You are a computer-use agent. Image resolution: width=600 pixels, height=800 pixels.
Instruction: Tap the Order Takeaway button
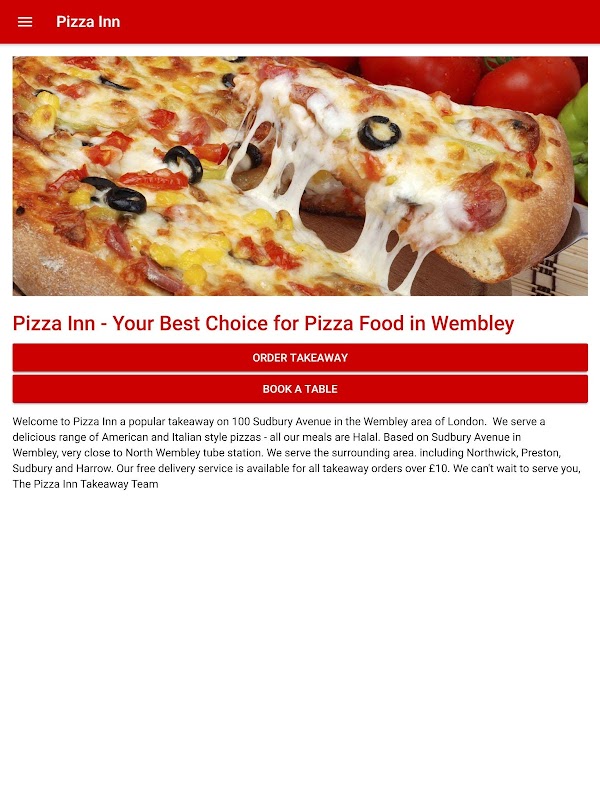[300, 357]
